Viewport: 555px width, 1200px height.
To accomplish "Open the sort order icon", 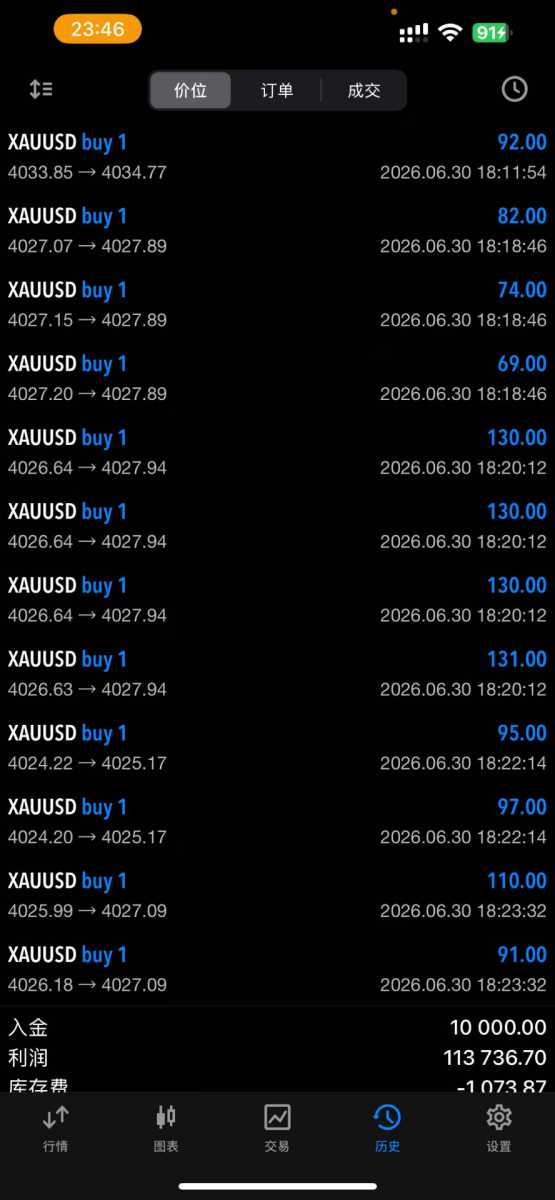I will 41,89.
